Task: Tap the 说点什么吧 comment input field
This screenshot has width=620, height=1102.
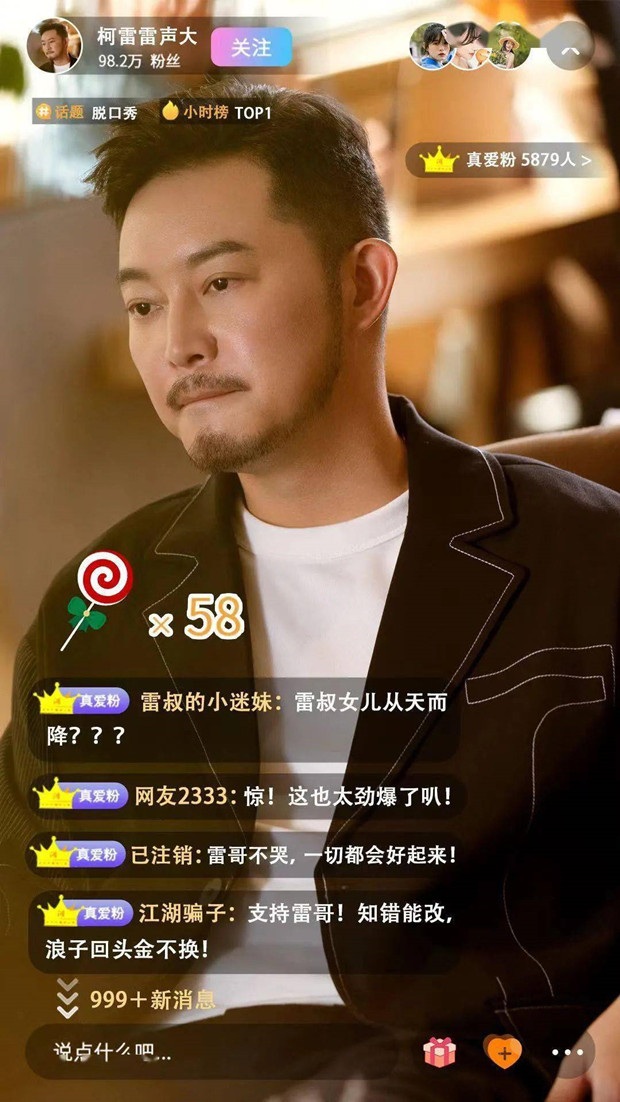Action: coord(200,1051)
